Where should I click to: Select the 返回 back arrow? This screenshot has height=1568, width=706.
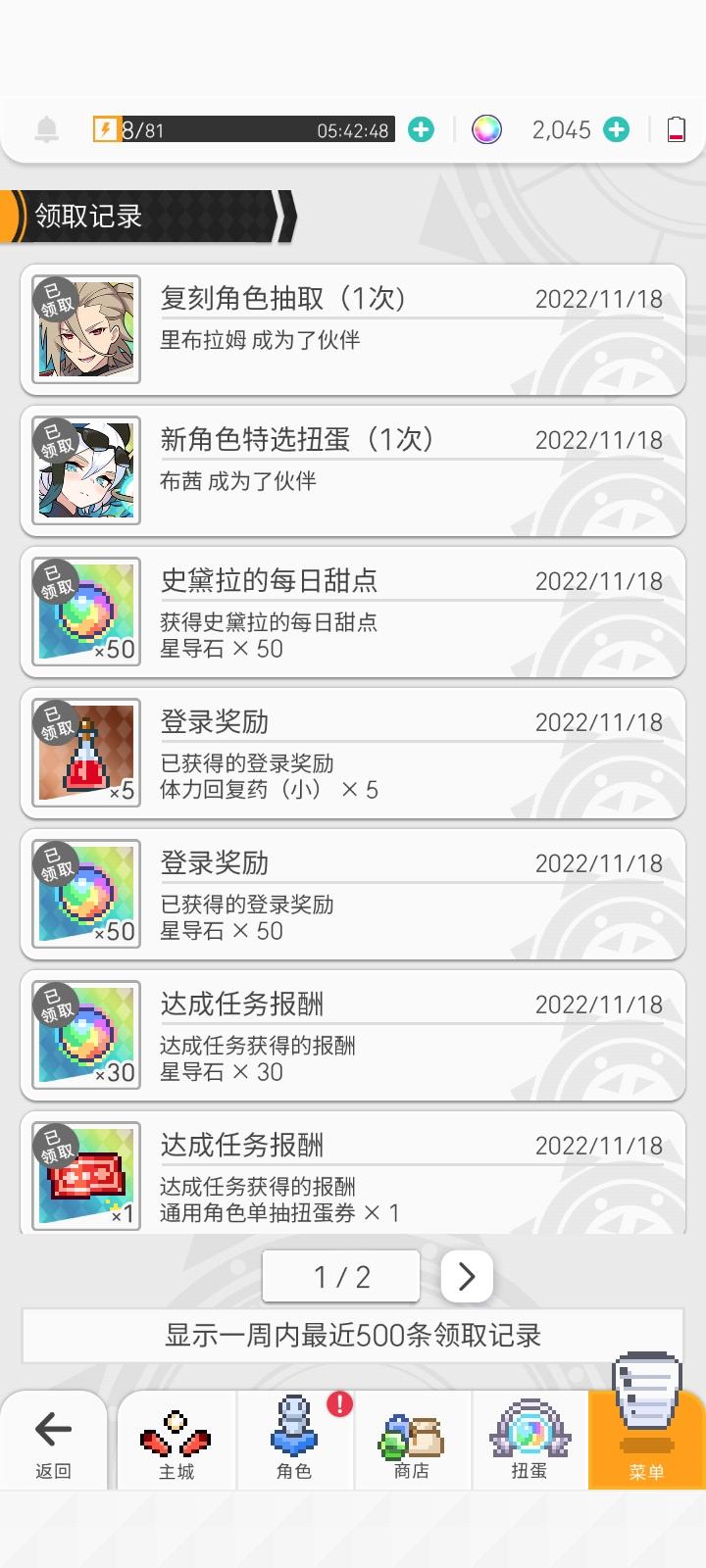pos(53,1441)
